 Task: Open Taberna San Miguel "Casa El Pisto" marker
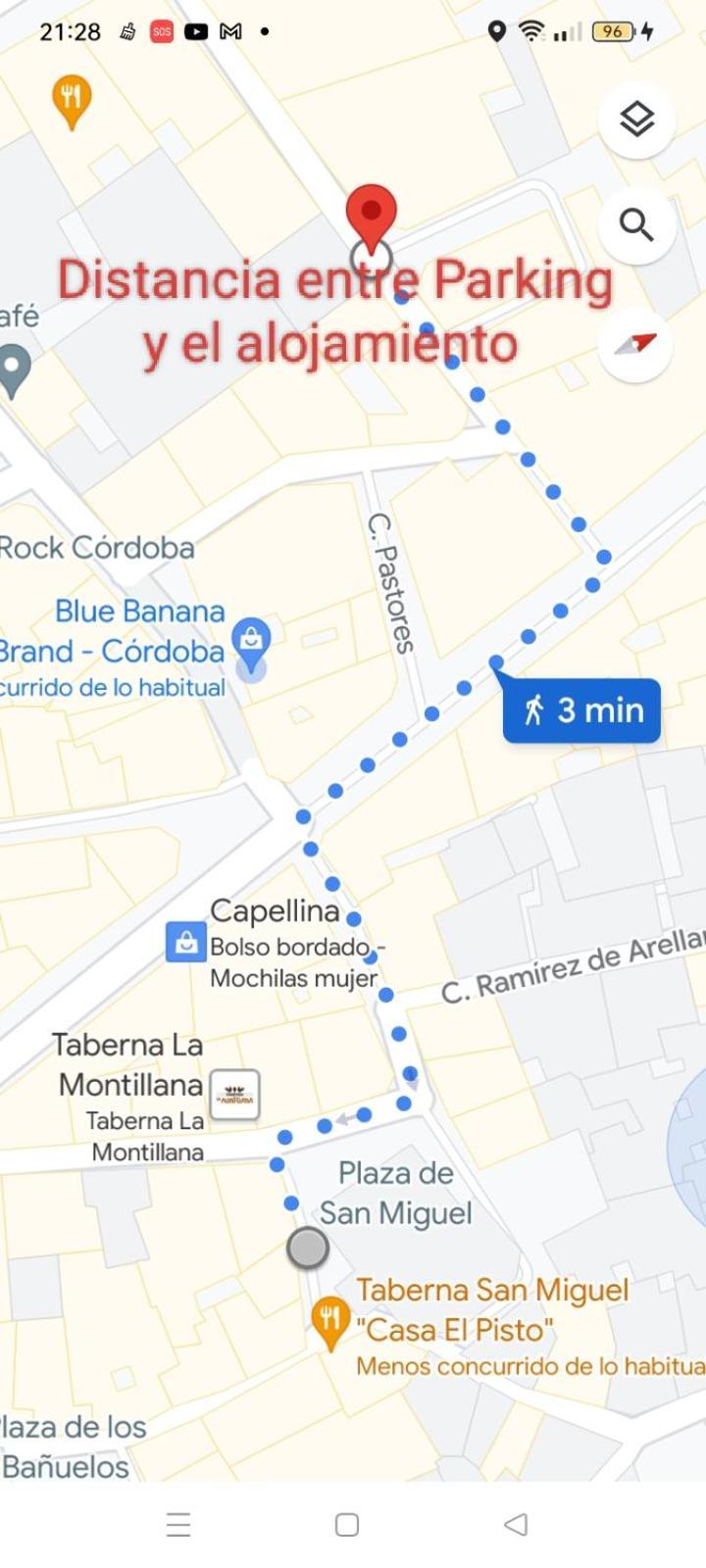(330, 1318)
